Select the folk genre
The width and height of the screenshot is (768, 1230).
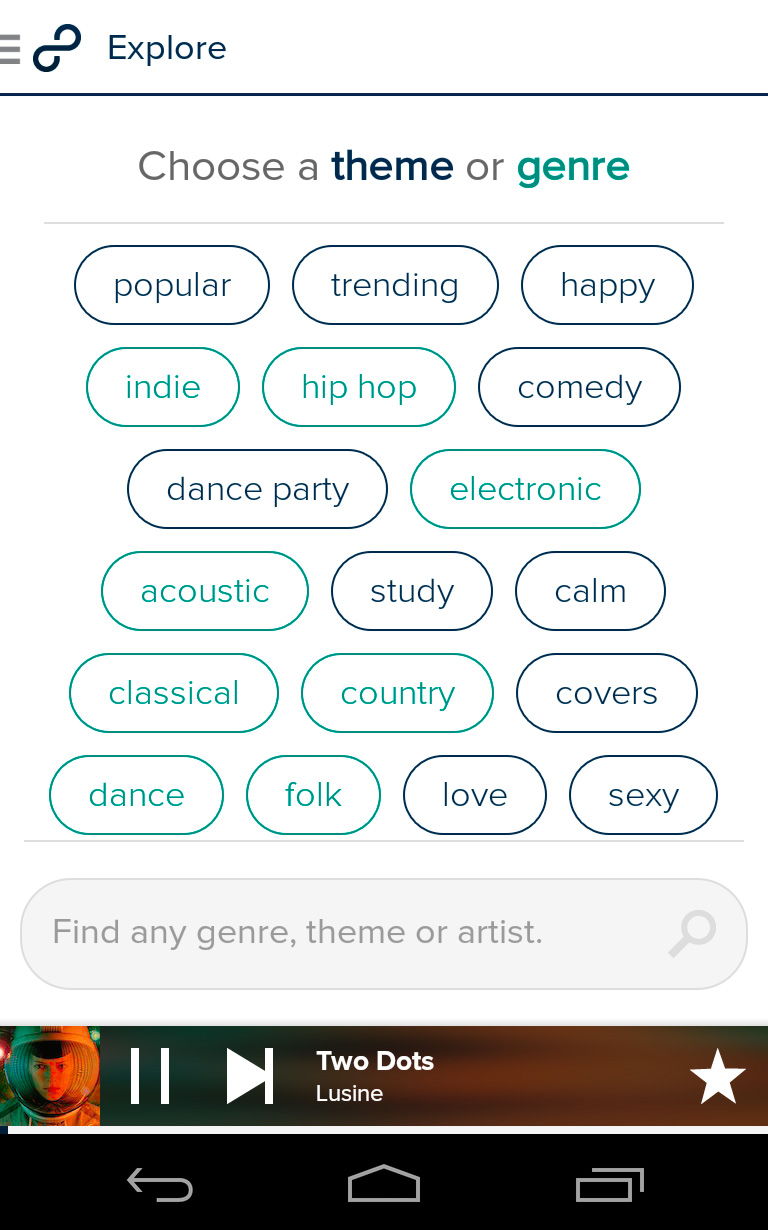pyautogui.click(x=313, y=795)
